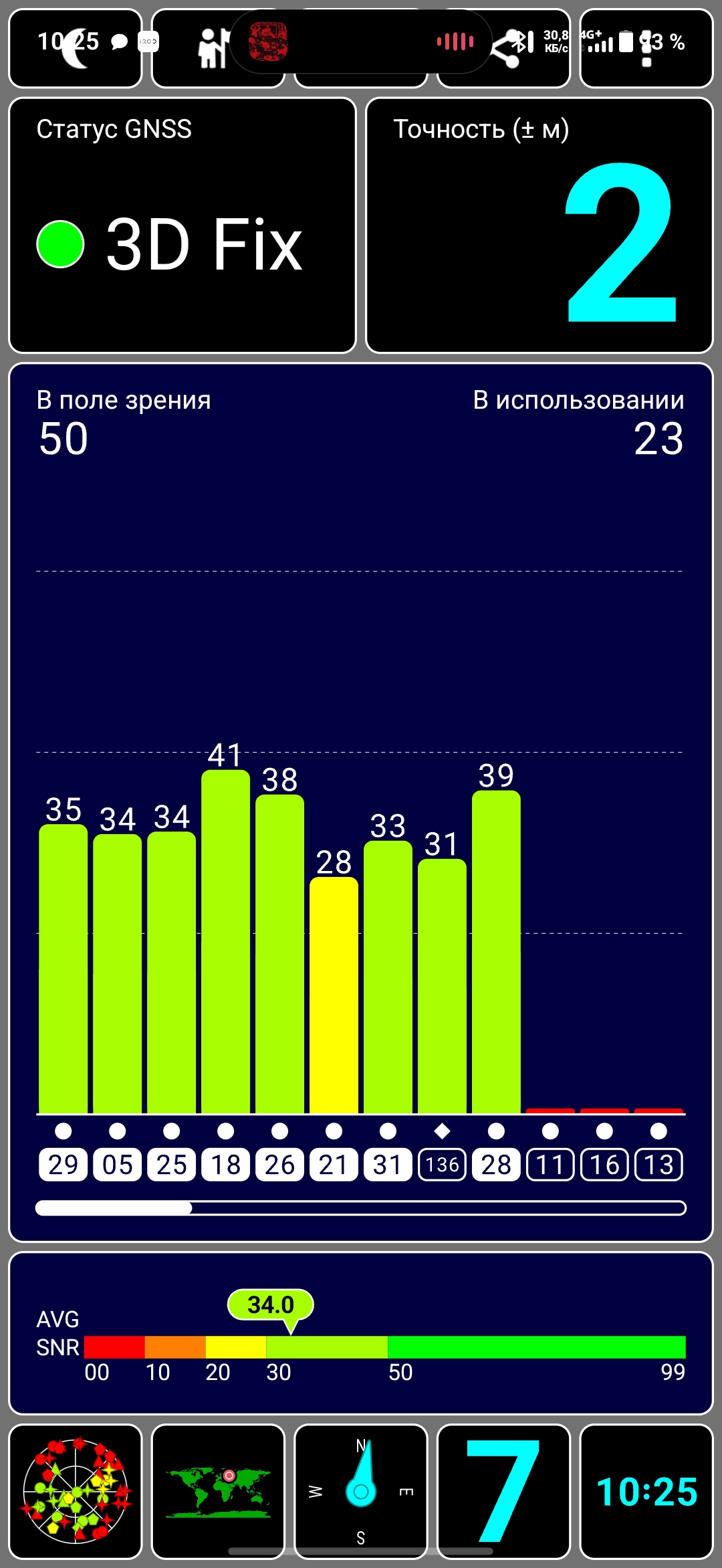Open the speed tile showing 7

pyautogui.click(x=503, y=1491)
